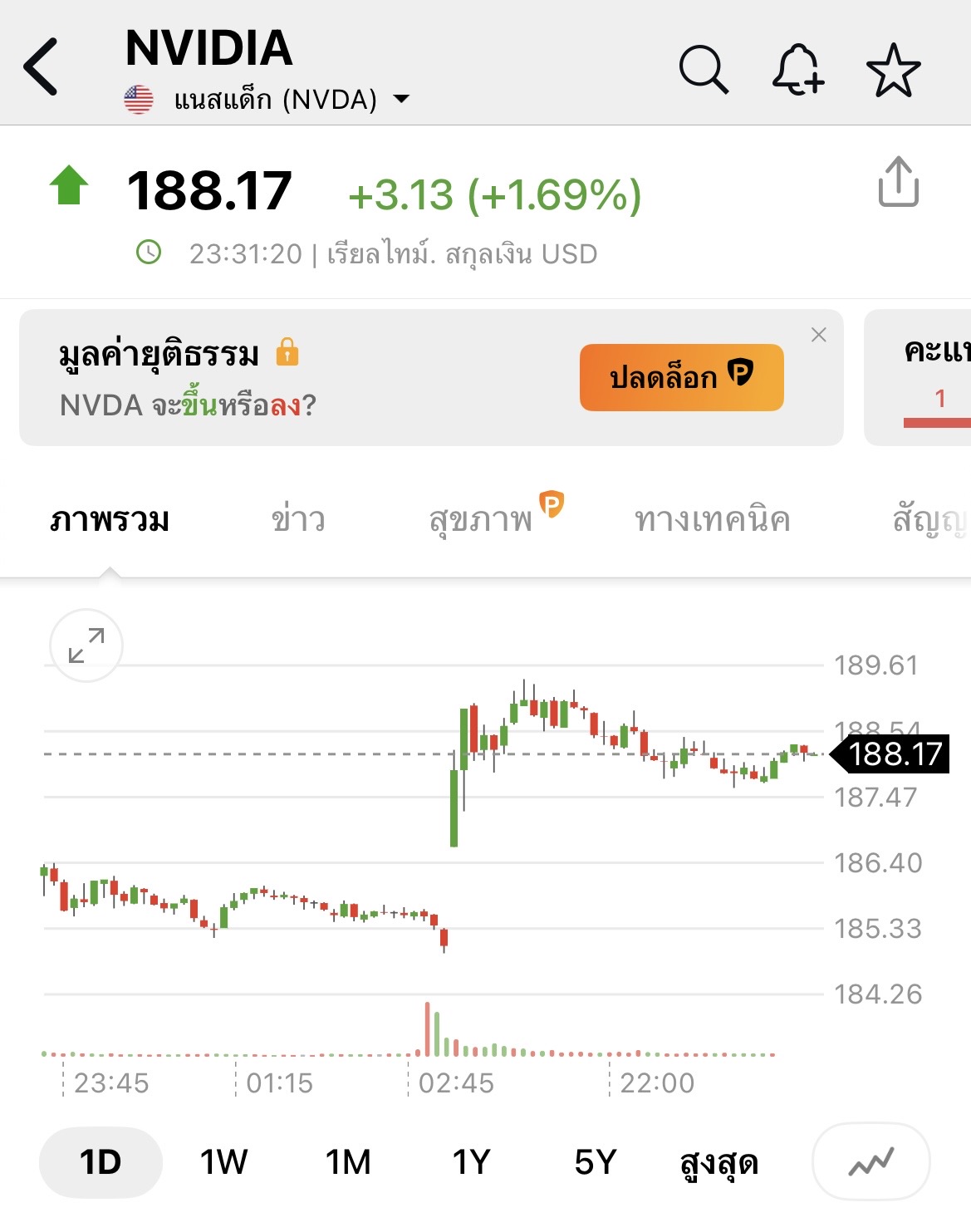Select the 1W chart range

pyautogui.click(x=223, y=1162)
